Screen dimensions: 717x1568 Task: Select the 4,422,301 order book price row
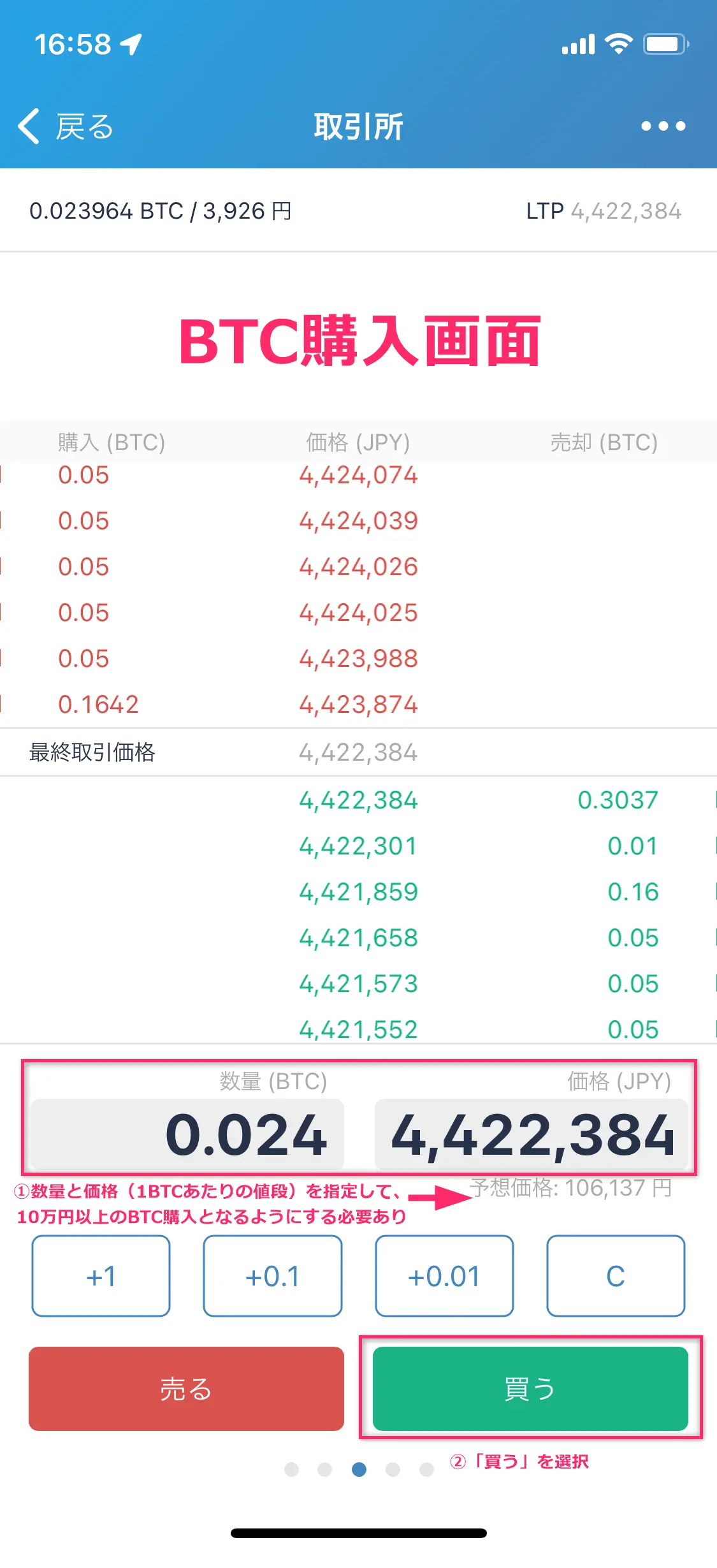pyautogui.click(x=358, y=846)
